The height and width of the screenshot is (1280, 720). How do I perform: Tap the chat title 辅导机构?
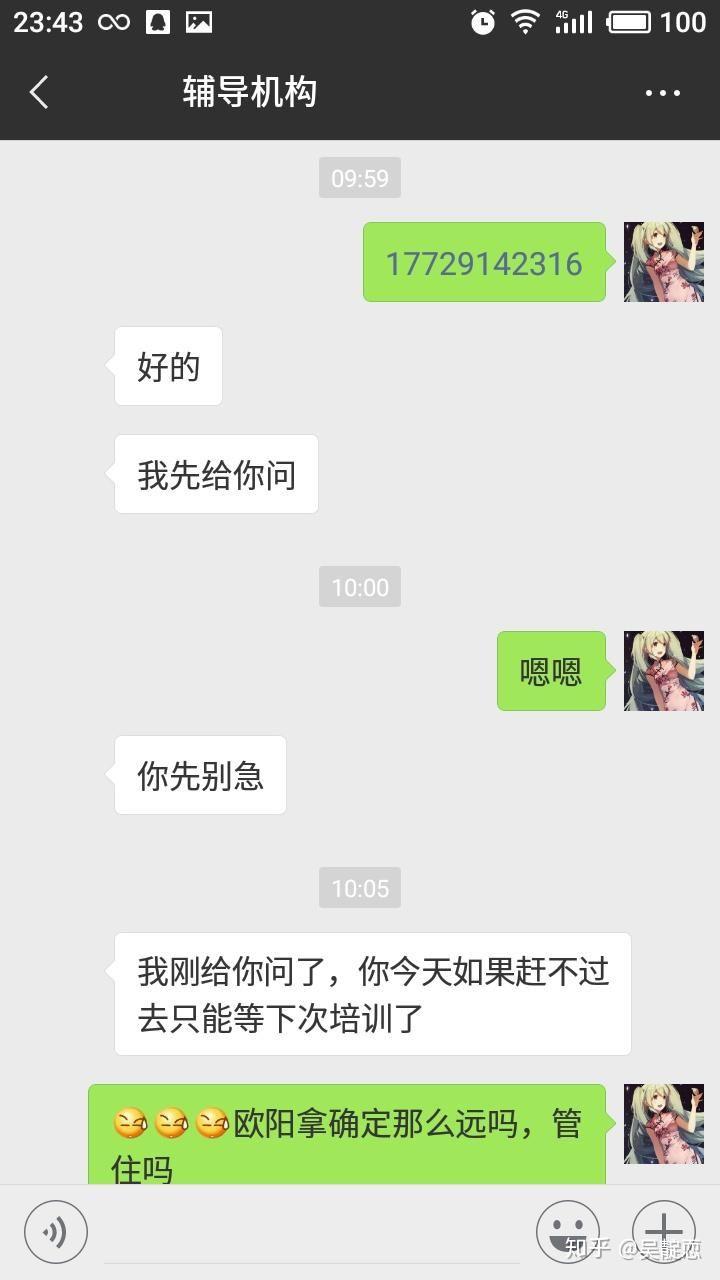click(250, 91)
